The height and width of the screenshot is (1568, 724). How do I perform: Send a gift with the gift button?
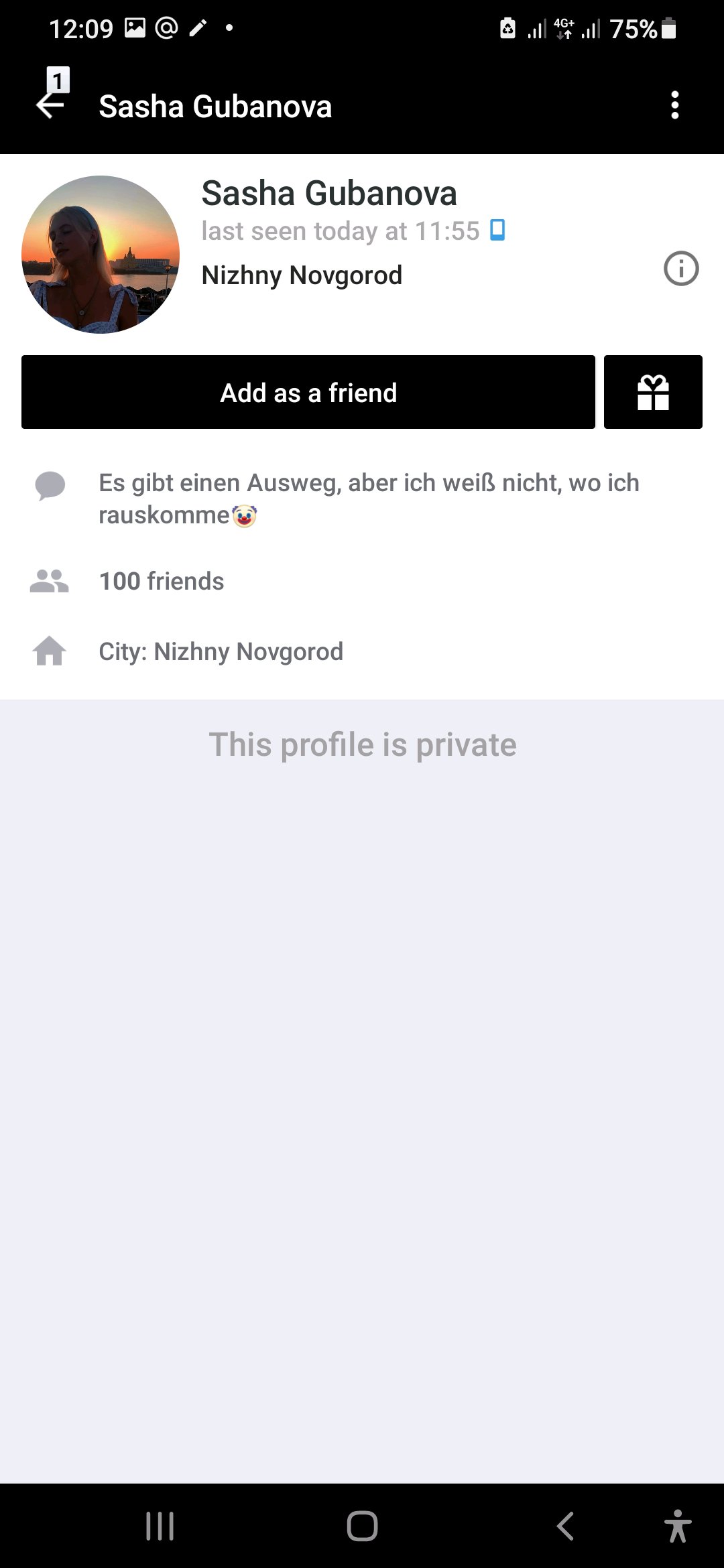[653, 392]
